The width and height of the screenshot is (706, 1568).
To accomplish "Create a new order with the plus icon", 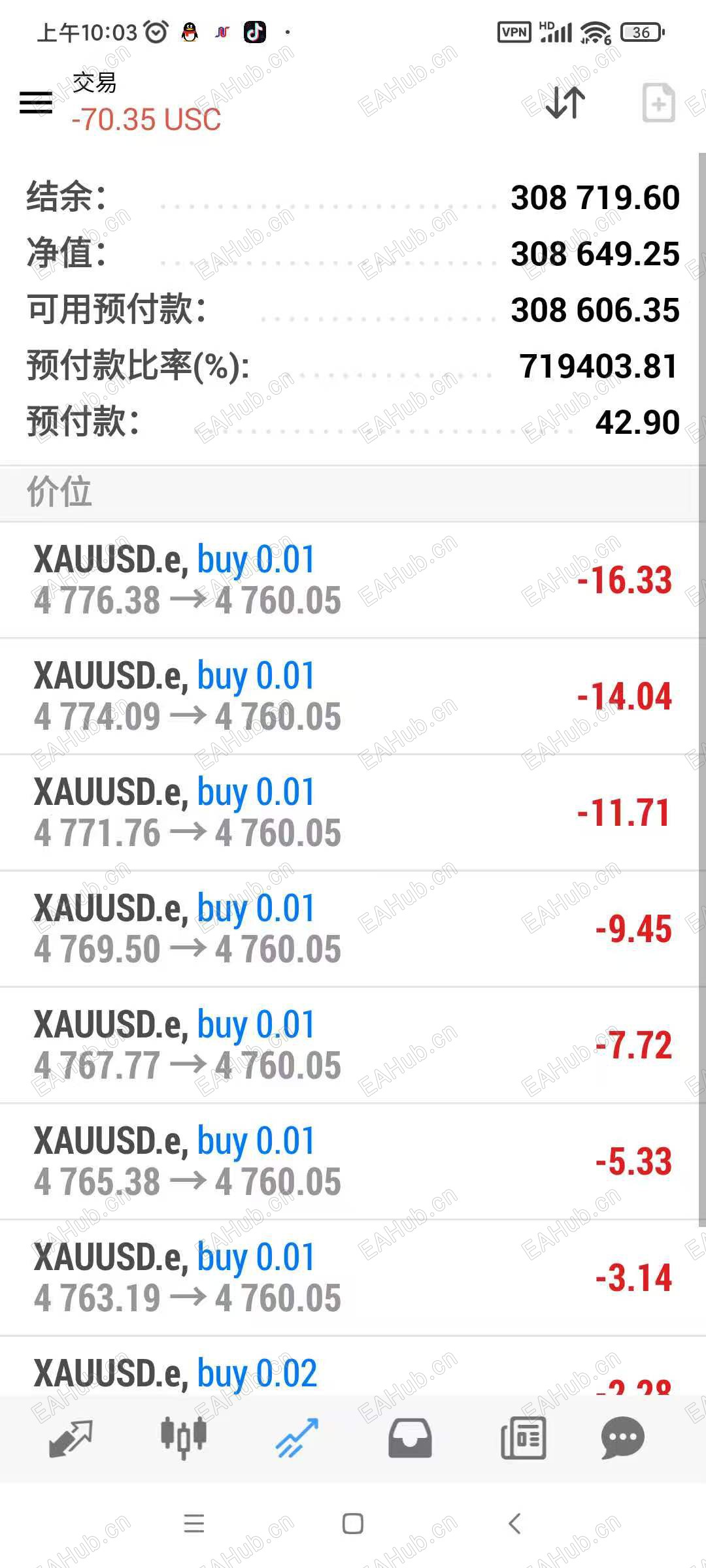I will click(x=658, y=103).
